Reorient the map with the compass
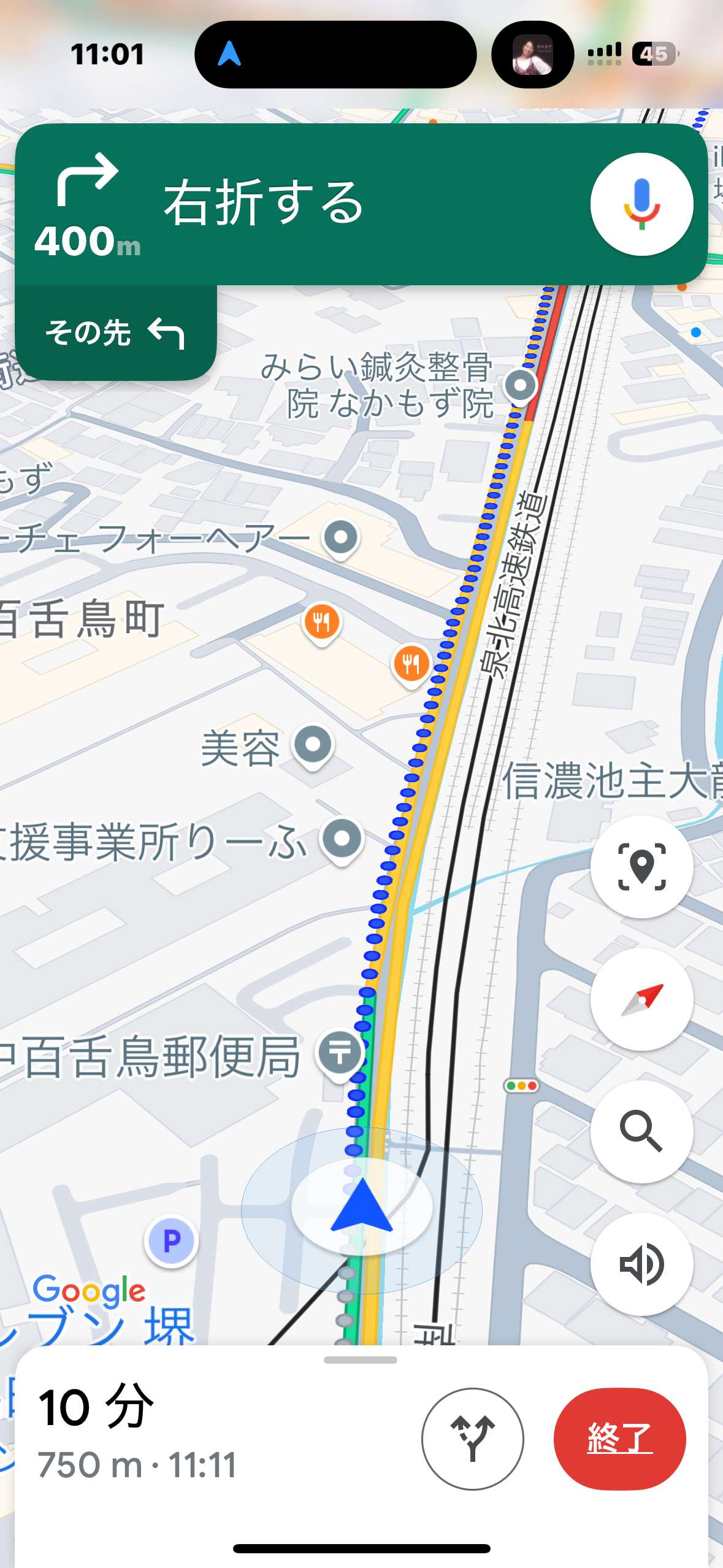 [641, 999]
